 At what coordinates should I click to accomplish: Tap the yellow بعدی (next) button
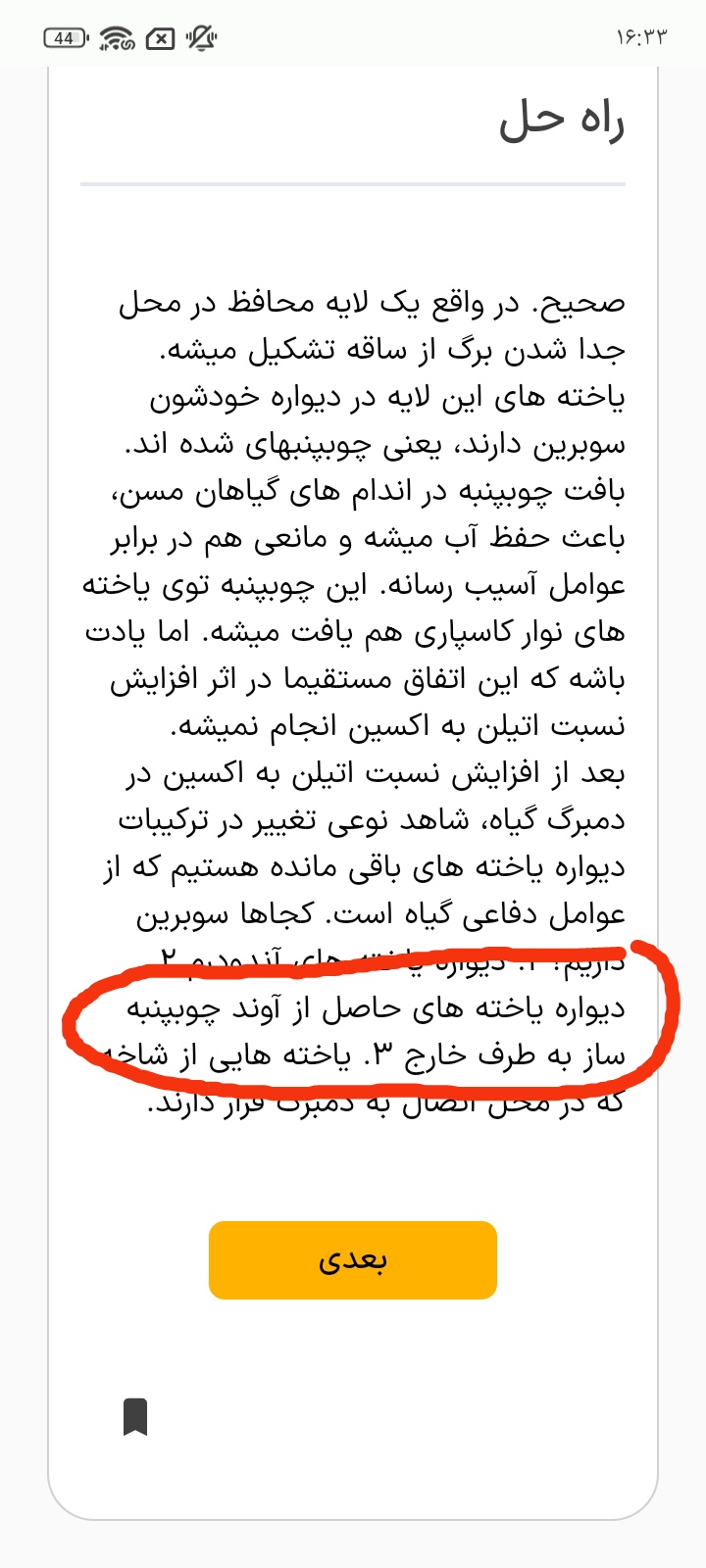point(352,1259)
